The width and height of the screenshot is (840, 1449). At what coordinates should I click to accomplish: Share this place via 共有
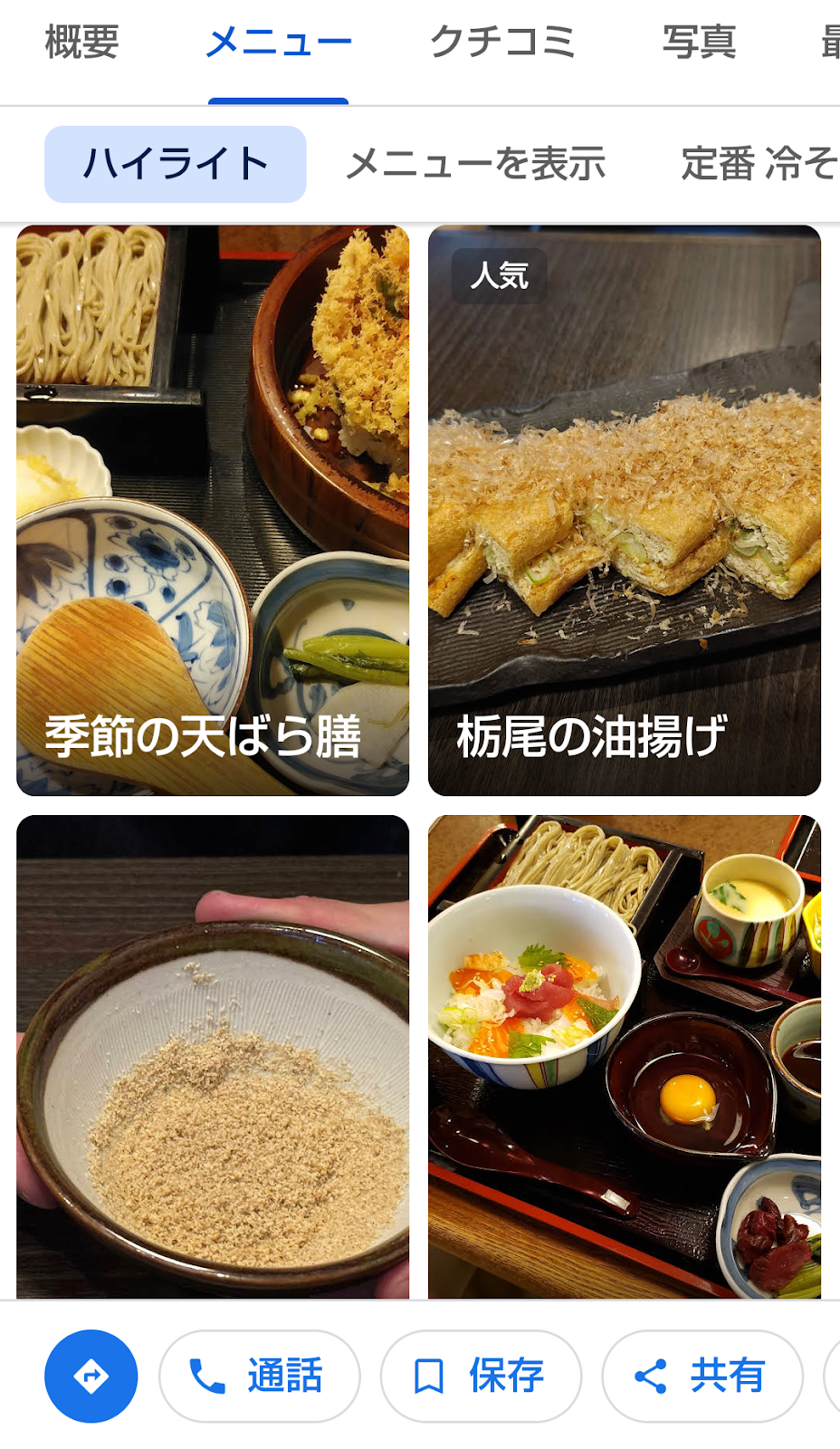tap(702, 1377)
